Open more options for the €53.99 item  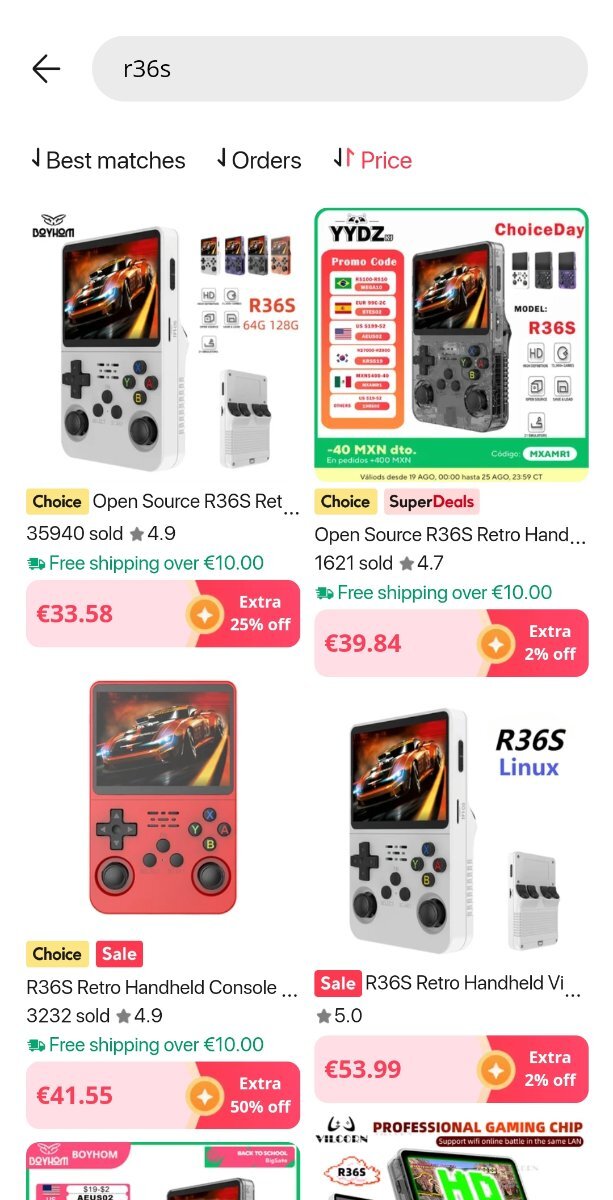pyautogui.click(x=573, y=992)
